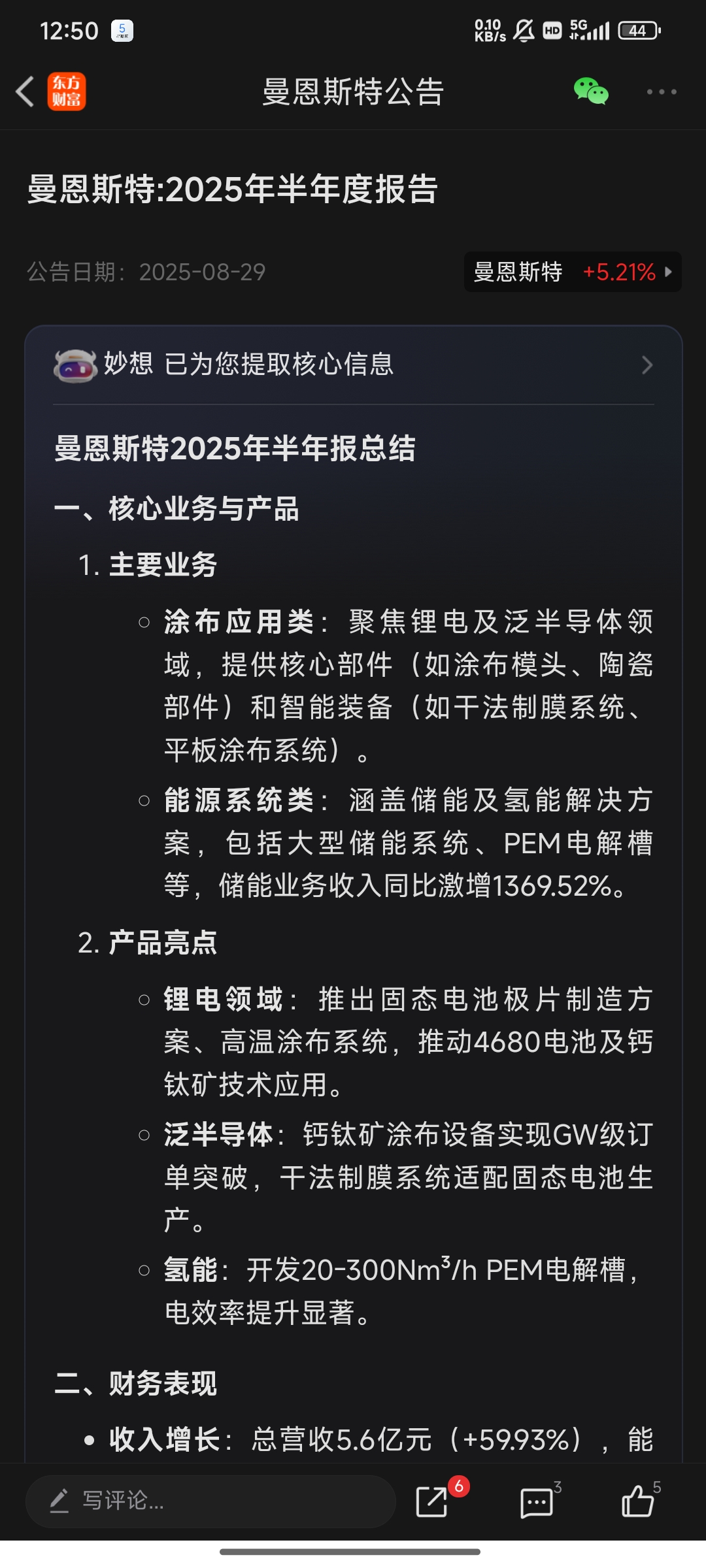Open the three-dot overflow menu
706x1568 pixels.
tap(662, 91)
